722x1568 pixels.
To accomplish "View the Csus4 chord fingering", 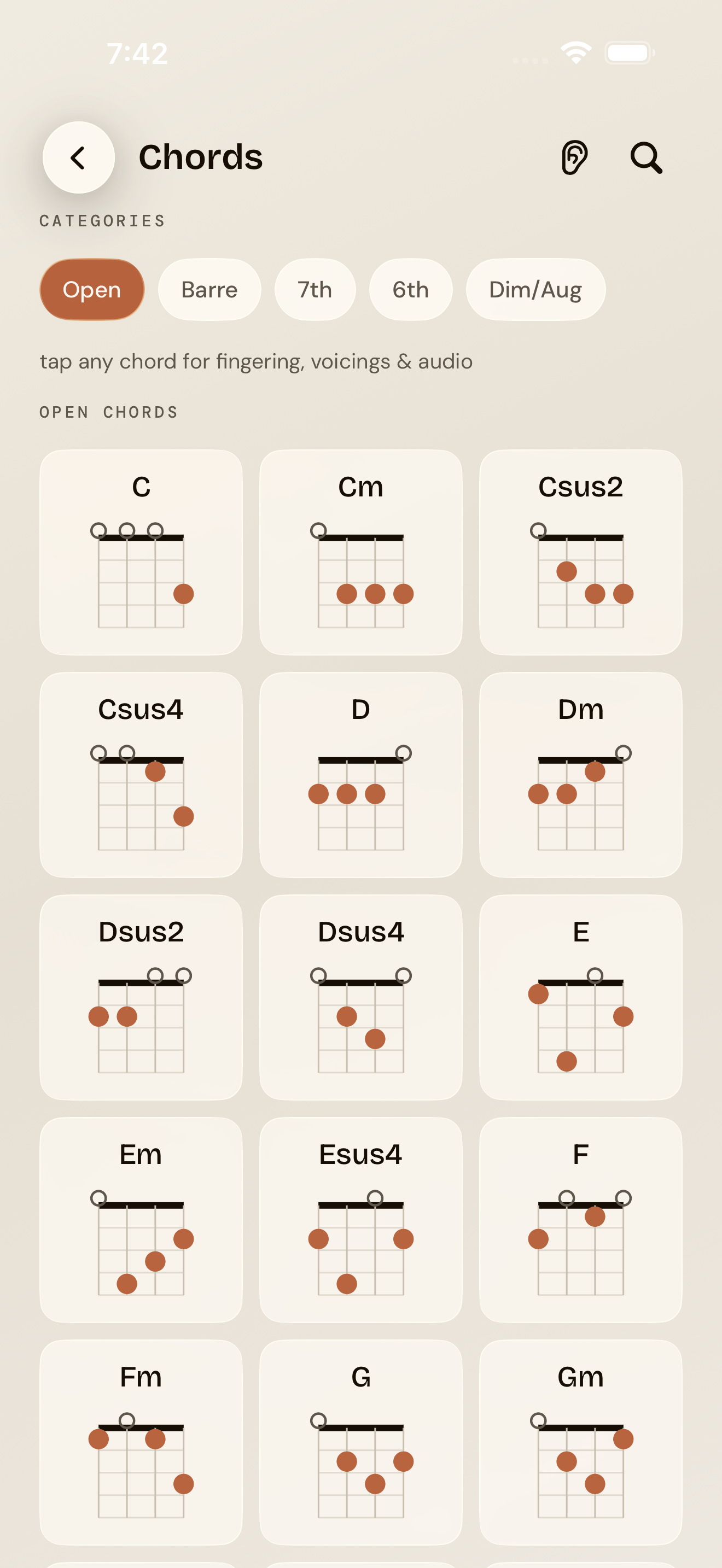I will tap(141, 775).
